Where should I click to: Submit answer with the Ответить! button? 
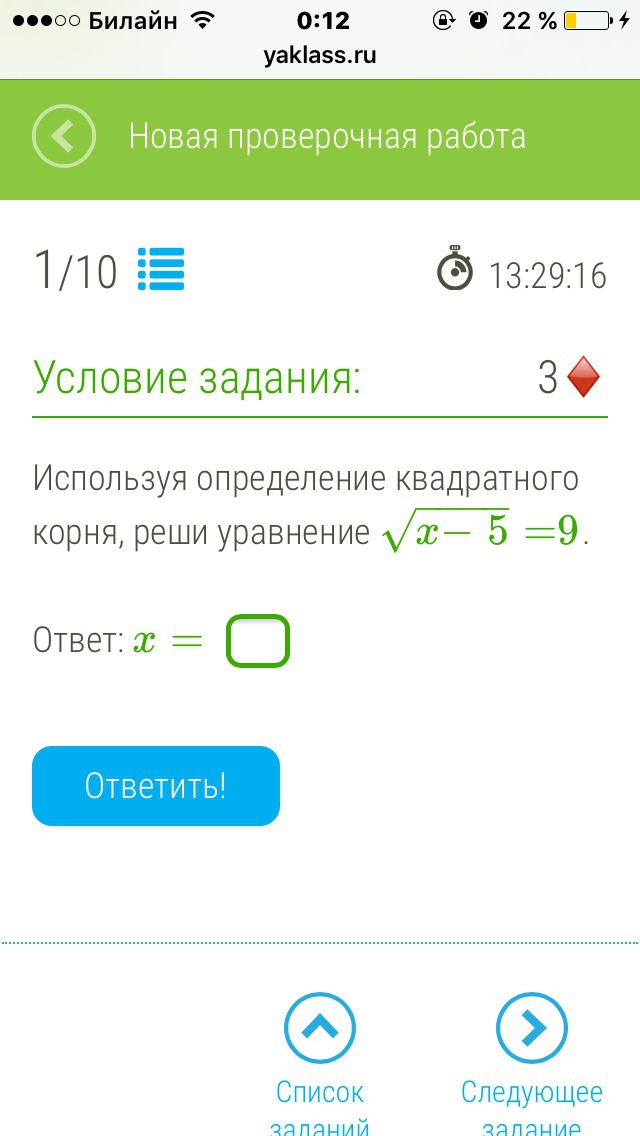coord(156,786)
